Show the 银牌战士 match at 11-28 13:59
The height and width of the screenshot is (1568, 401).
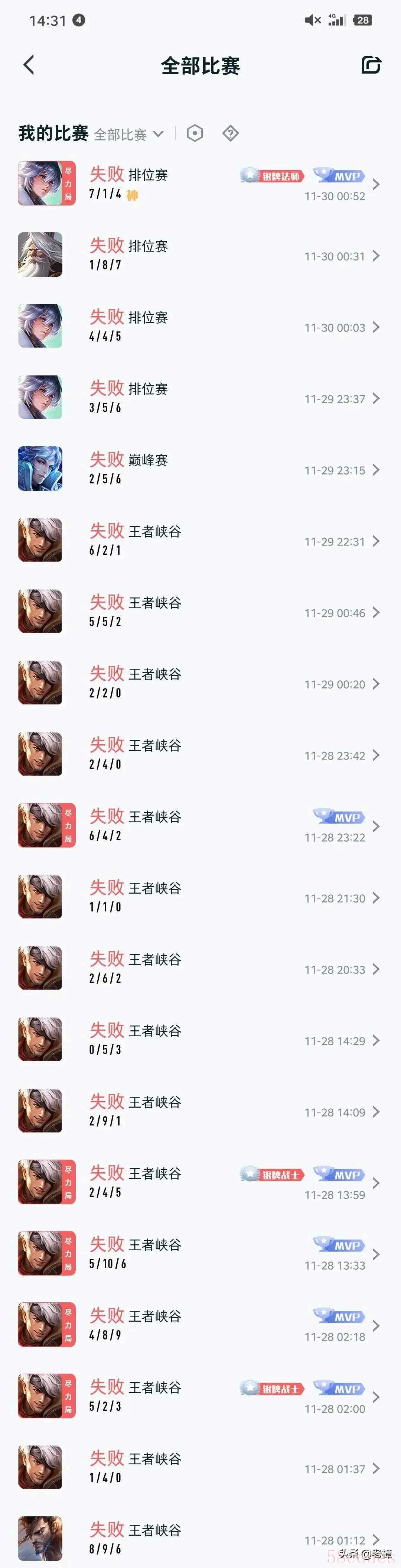[201, 1182]
